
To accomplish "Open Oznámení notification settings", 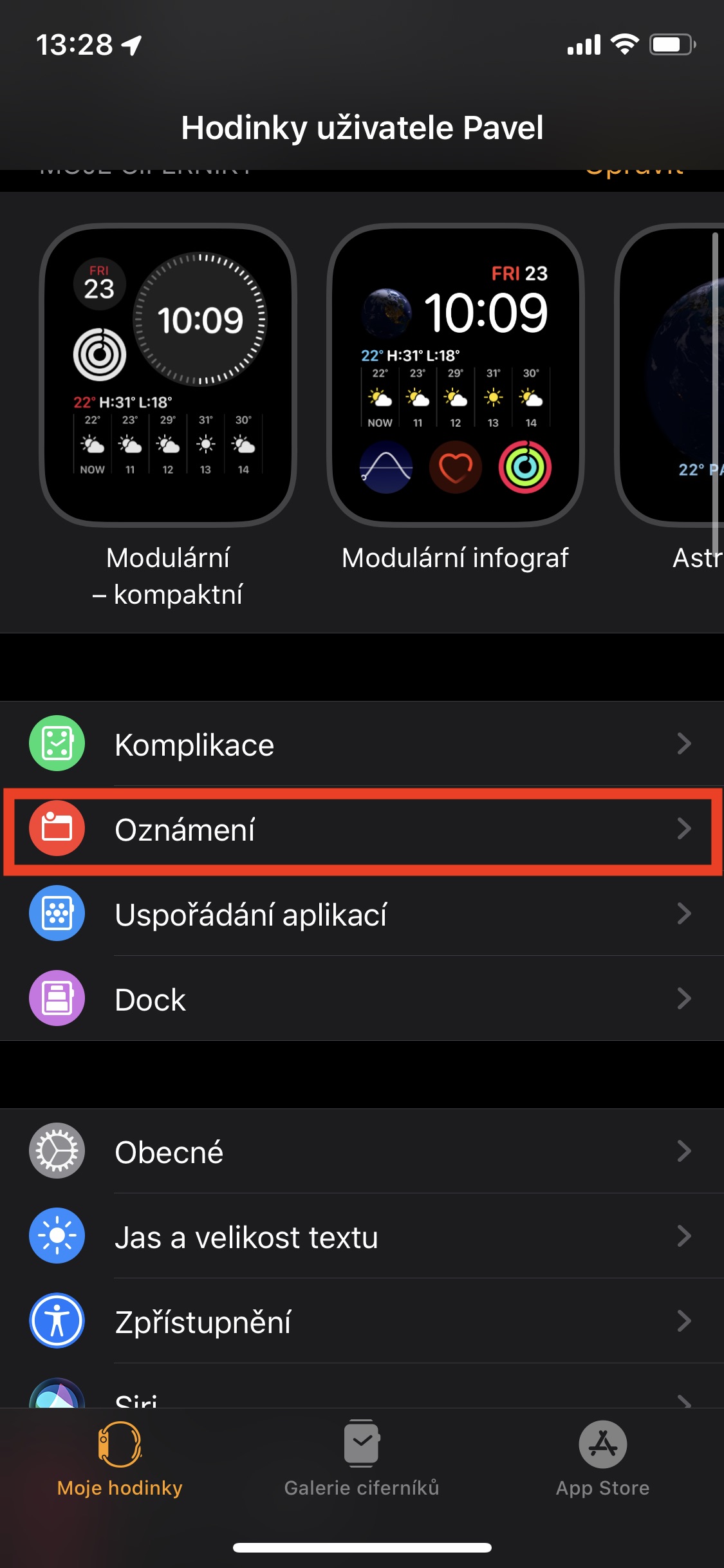I will click(362, 829).
